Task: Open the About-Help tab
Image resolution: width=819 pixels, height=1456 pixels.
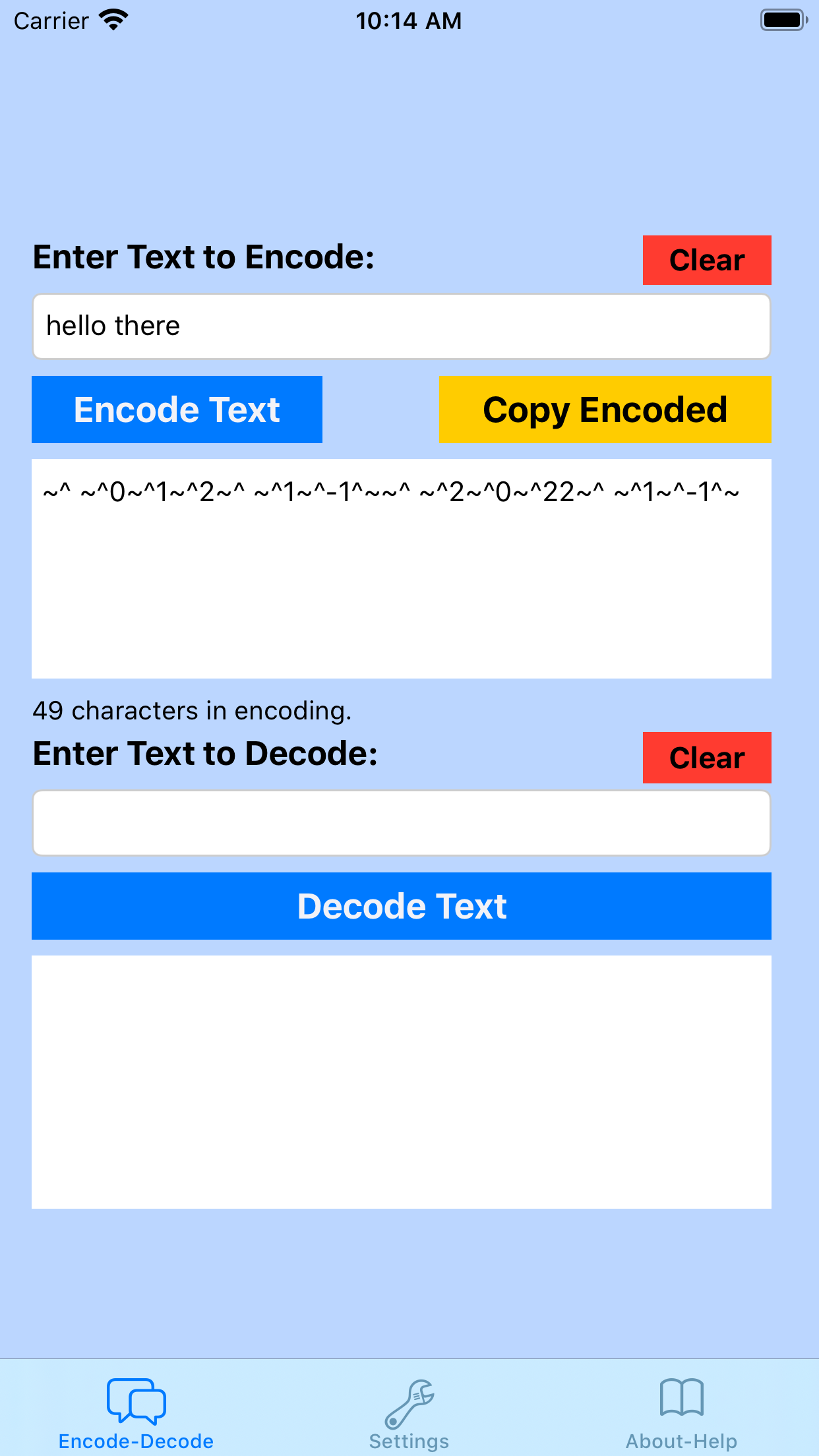Action: [x=682, y=1414]
